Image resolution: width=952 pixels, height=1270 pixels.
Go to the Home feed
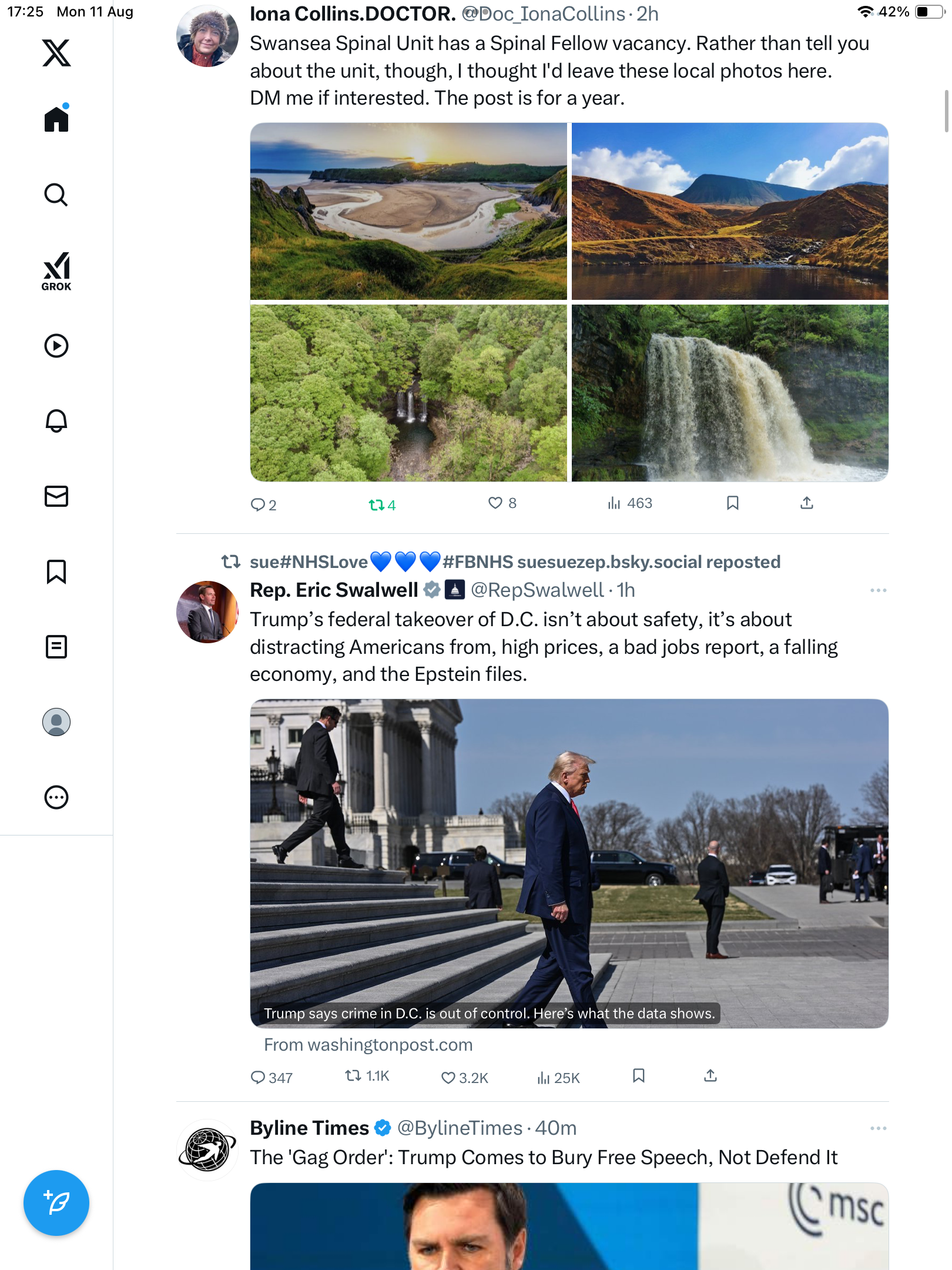tap(56, 119)
